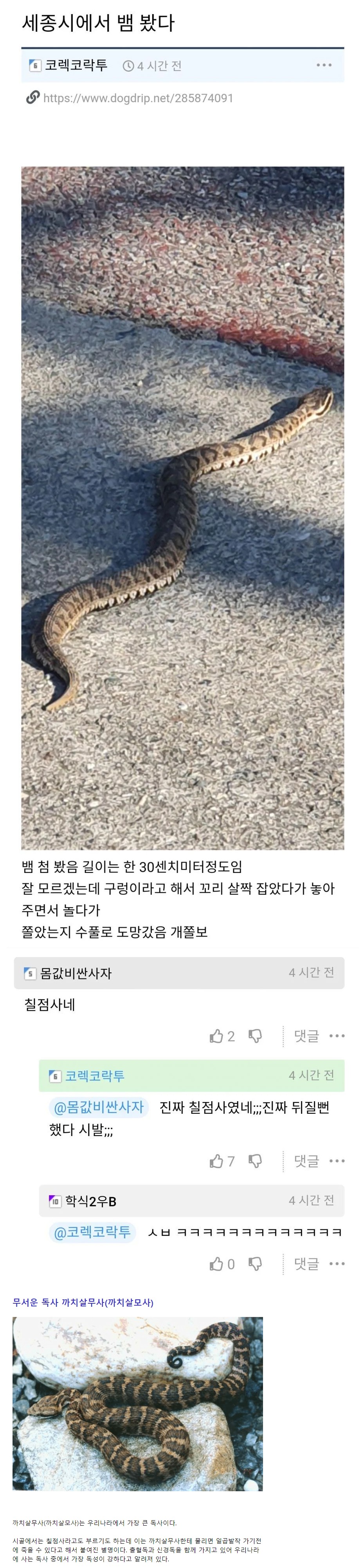Open the dogdrip.net post URL link
This screenshot has height=1568, width=364.
click(x=137, y=98)
